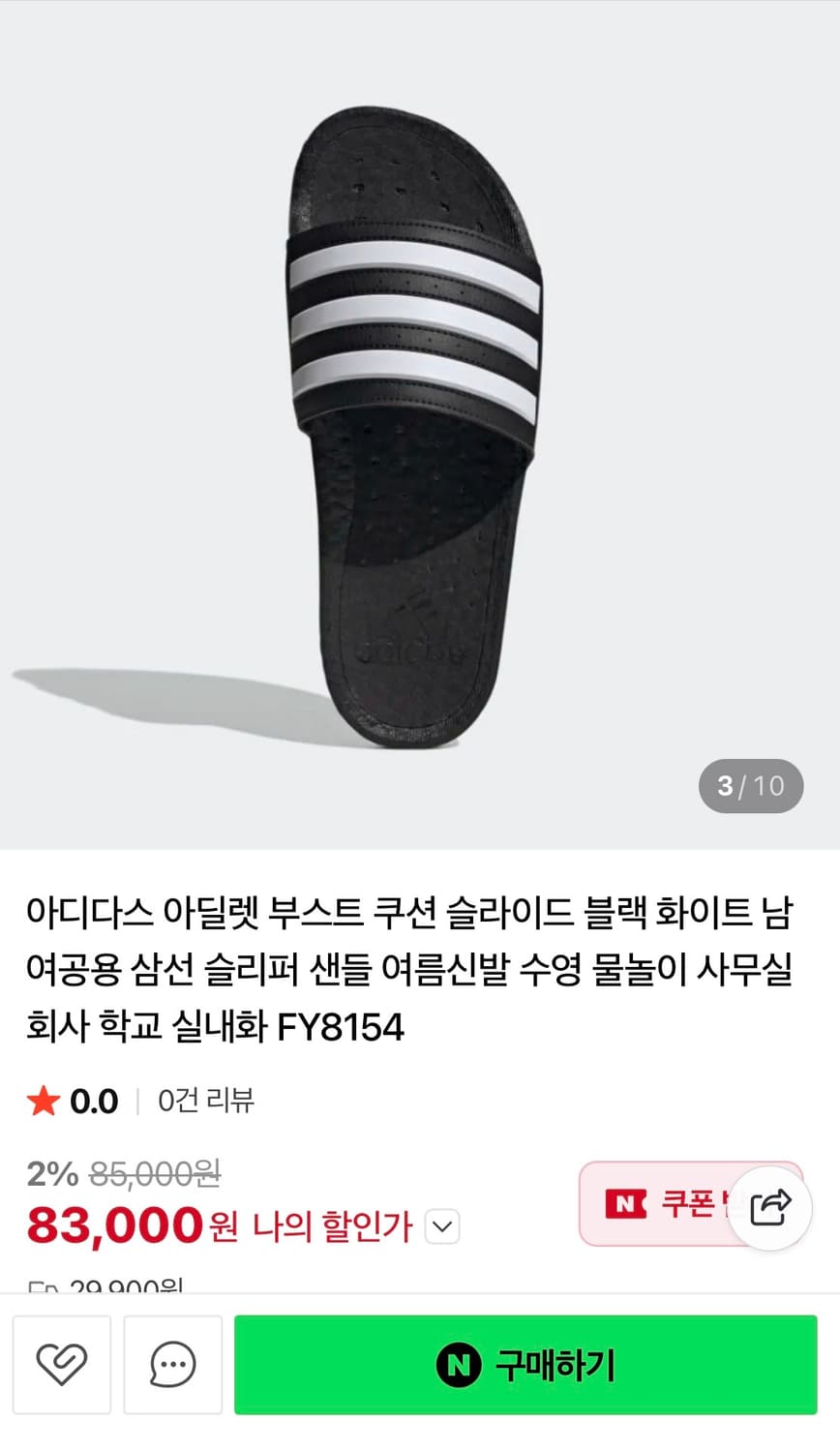
Task: Collapse the discount details dropdown arrow
Action: click(443, 1226)
